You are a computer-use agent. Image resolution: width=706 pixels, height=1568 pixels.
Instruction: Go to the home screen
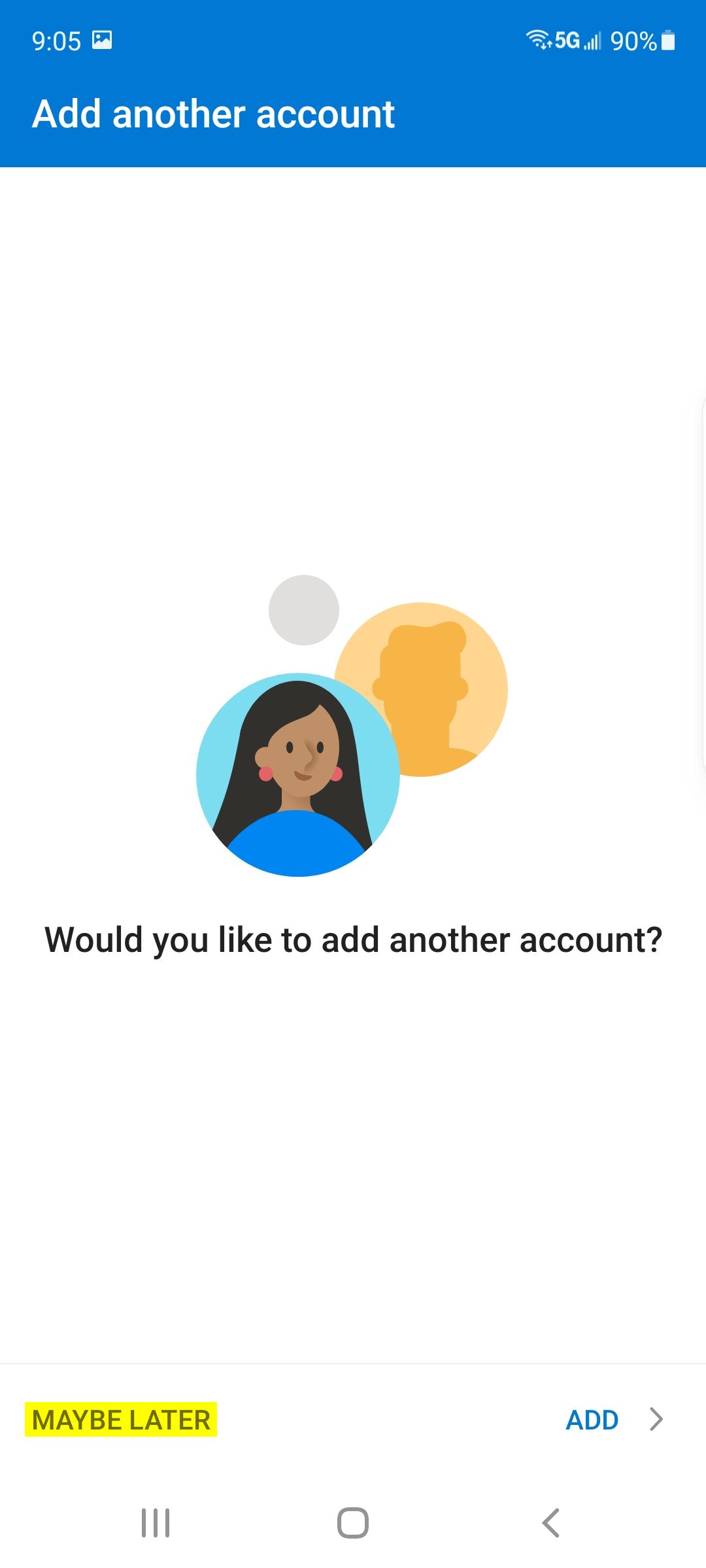(353, 1523)
